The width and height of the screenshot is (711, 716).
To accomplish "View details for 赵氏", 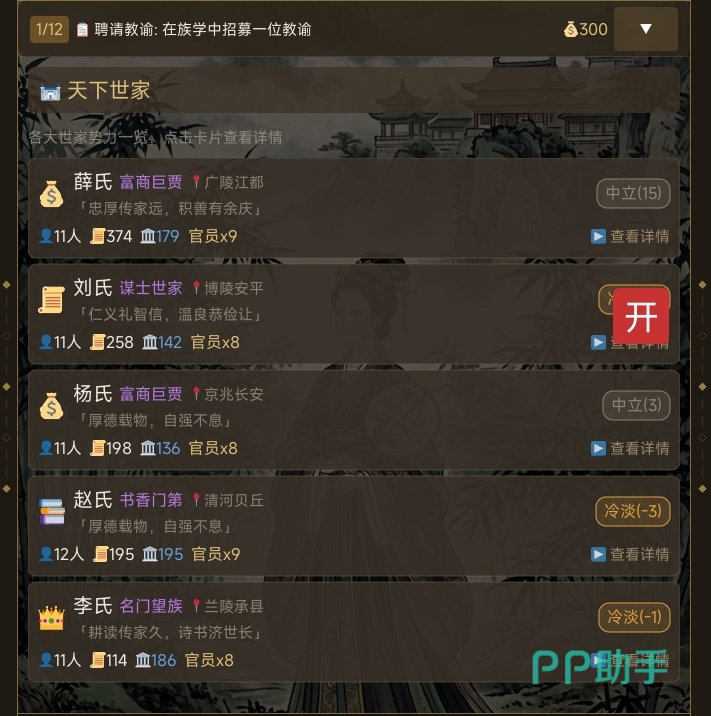I will pyautogui.click(x=630, y=555).
